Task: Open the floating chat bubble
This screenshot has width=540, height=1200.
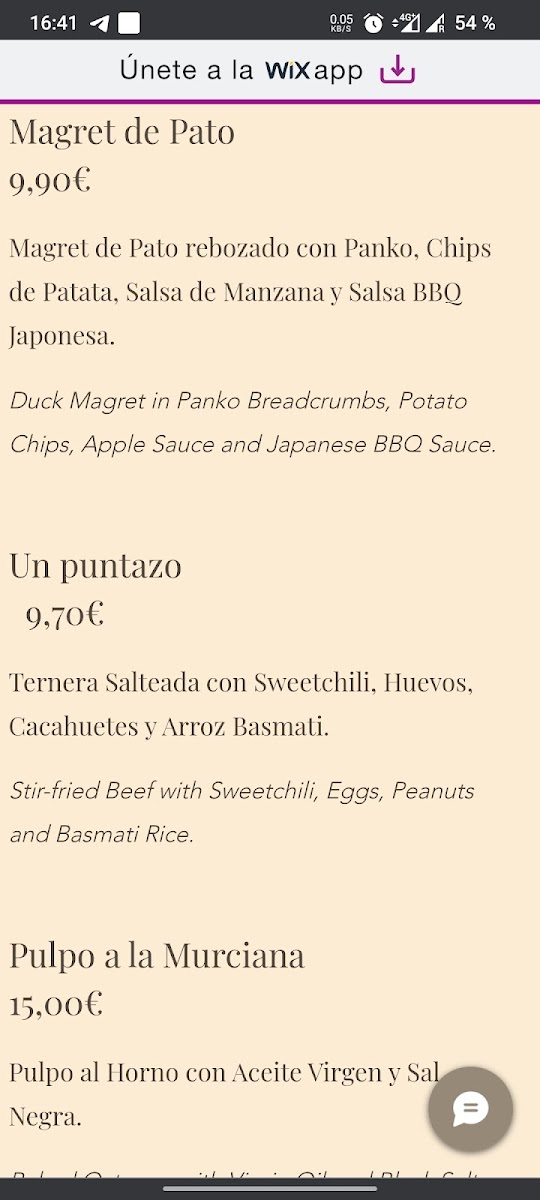Action: (x=470, y=1108)
